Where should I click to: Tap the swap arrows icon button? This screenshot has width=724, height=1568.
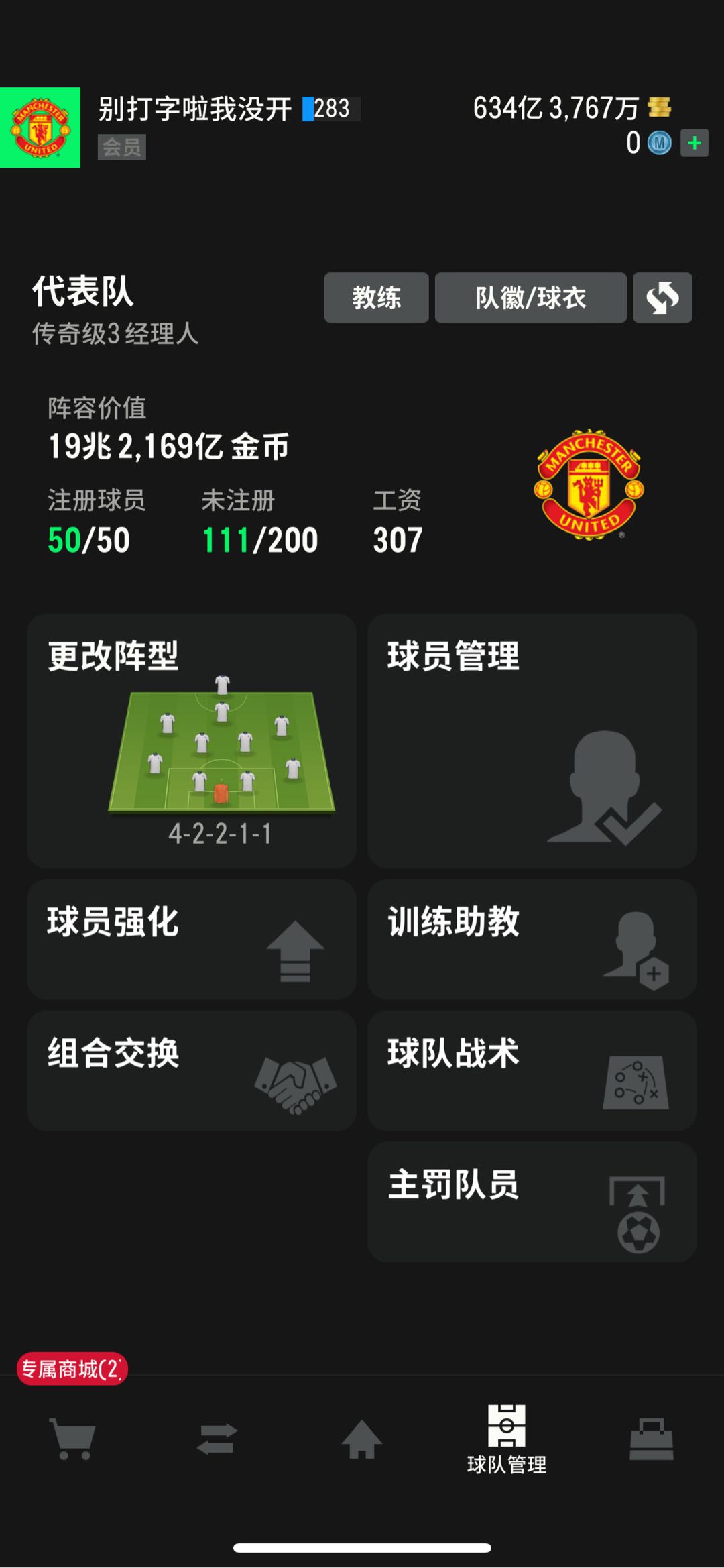(662, 297)
